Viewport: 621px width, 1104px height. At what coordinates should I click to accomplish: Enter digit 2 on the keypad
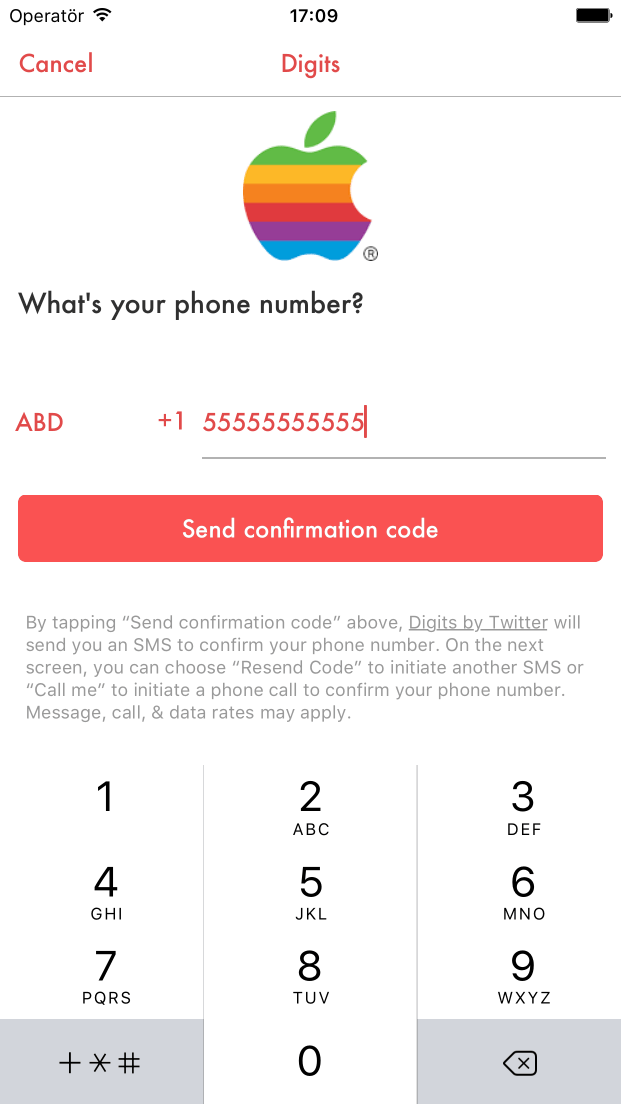click(310, 807)
